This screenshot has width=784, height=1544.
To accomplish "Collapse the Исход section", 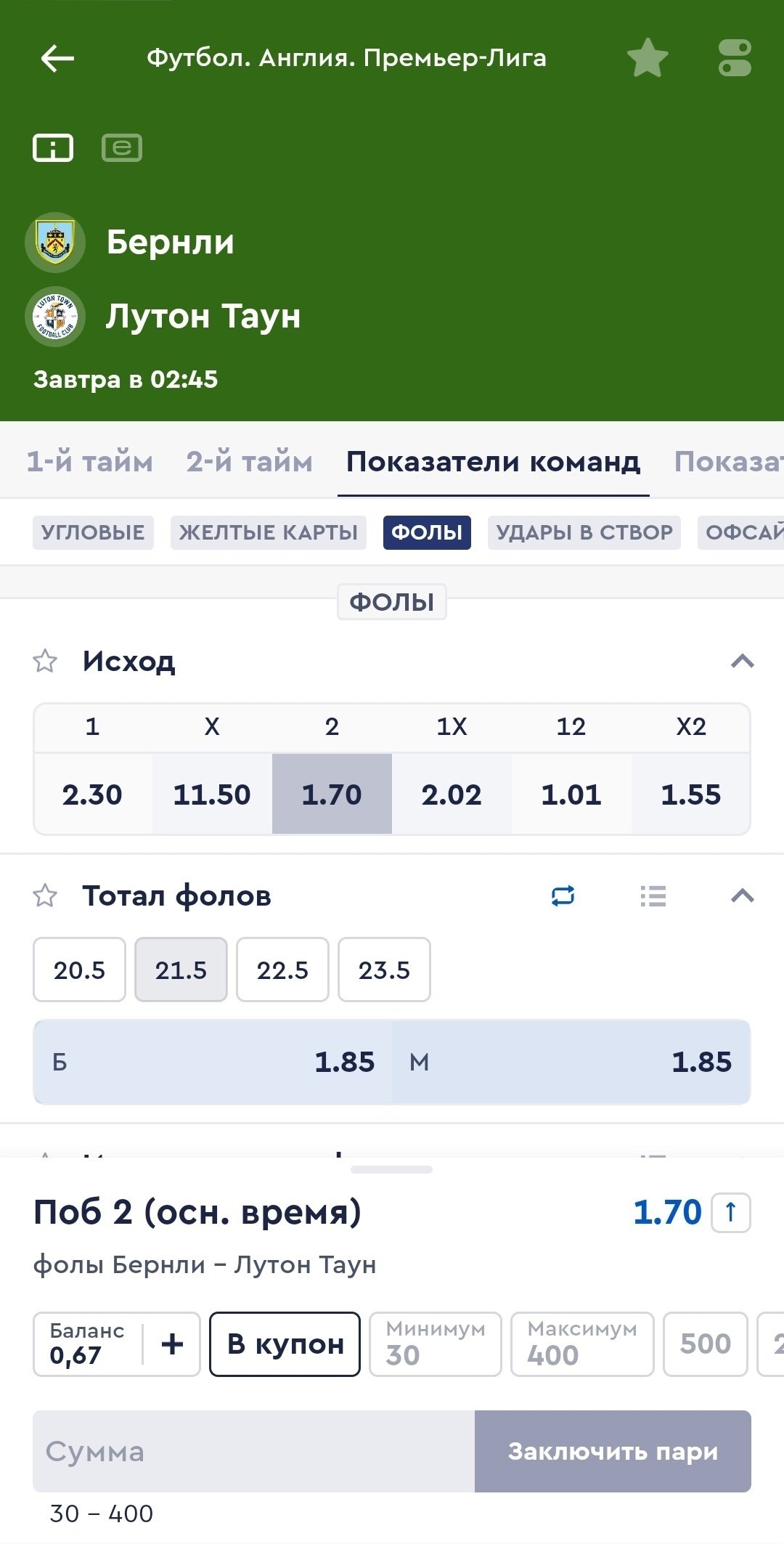I will (x=742, y=662).
